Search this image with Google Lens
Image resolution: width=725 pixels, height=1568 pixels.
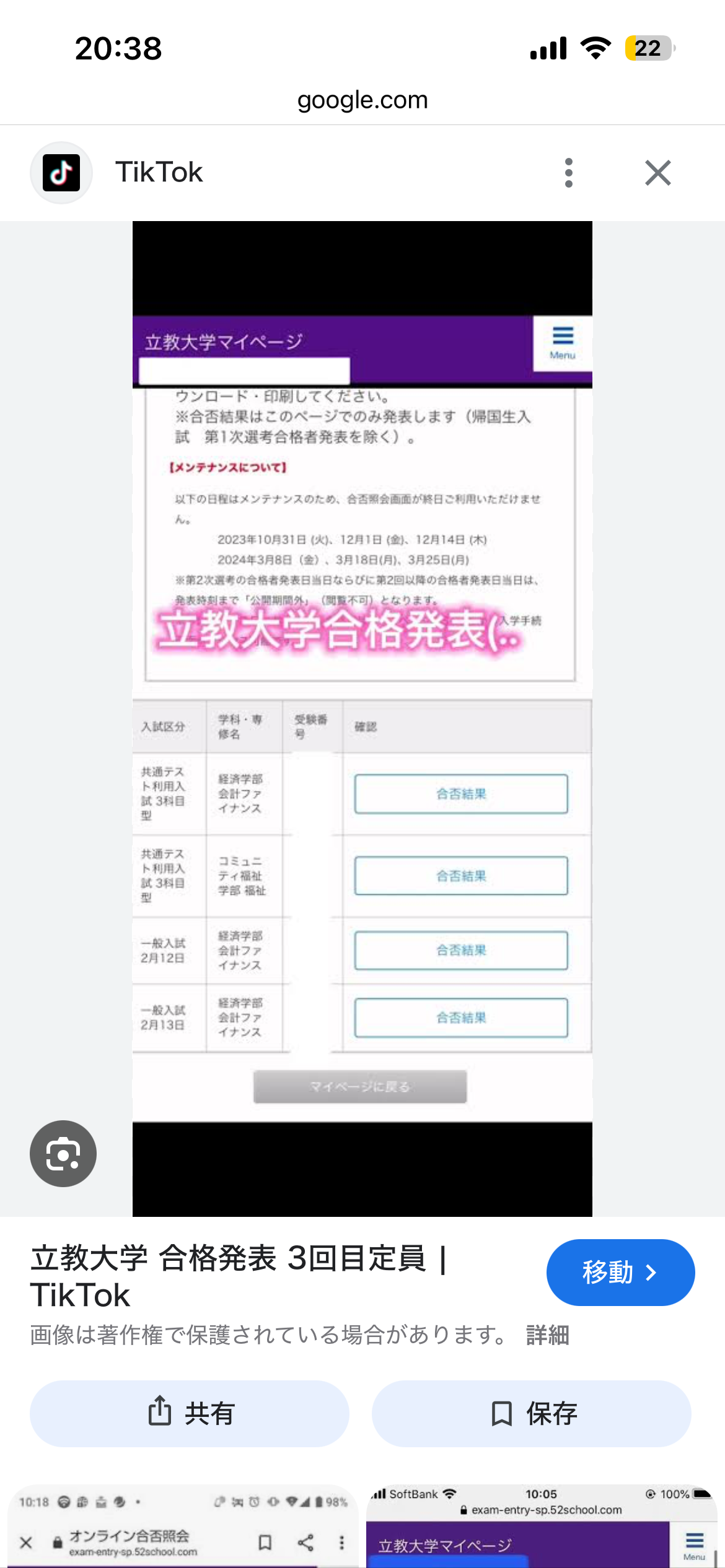coord(63,1153)
